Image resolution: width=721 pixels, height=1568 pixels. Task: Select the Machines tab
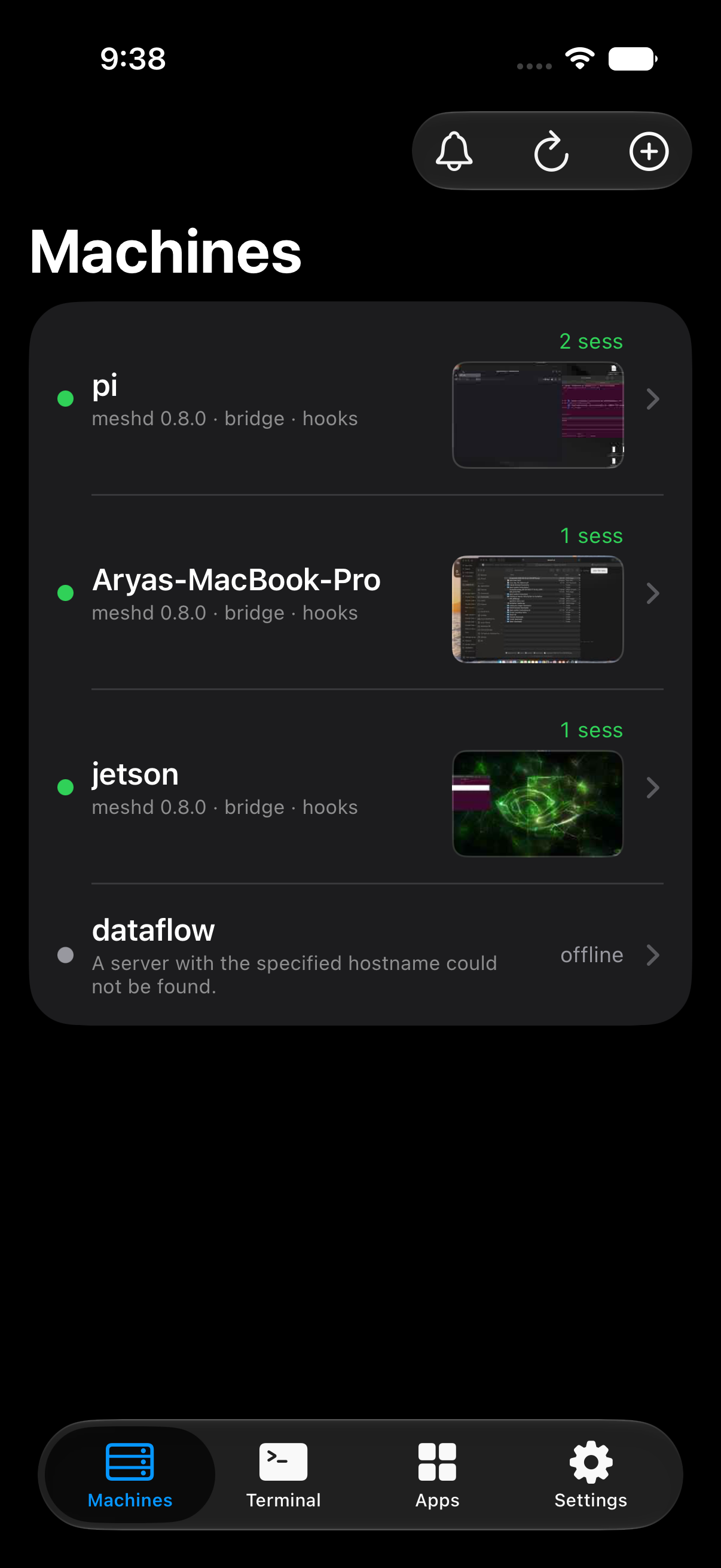[x=130, y=1475]
